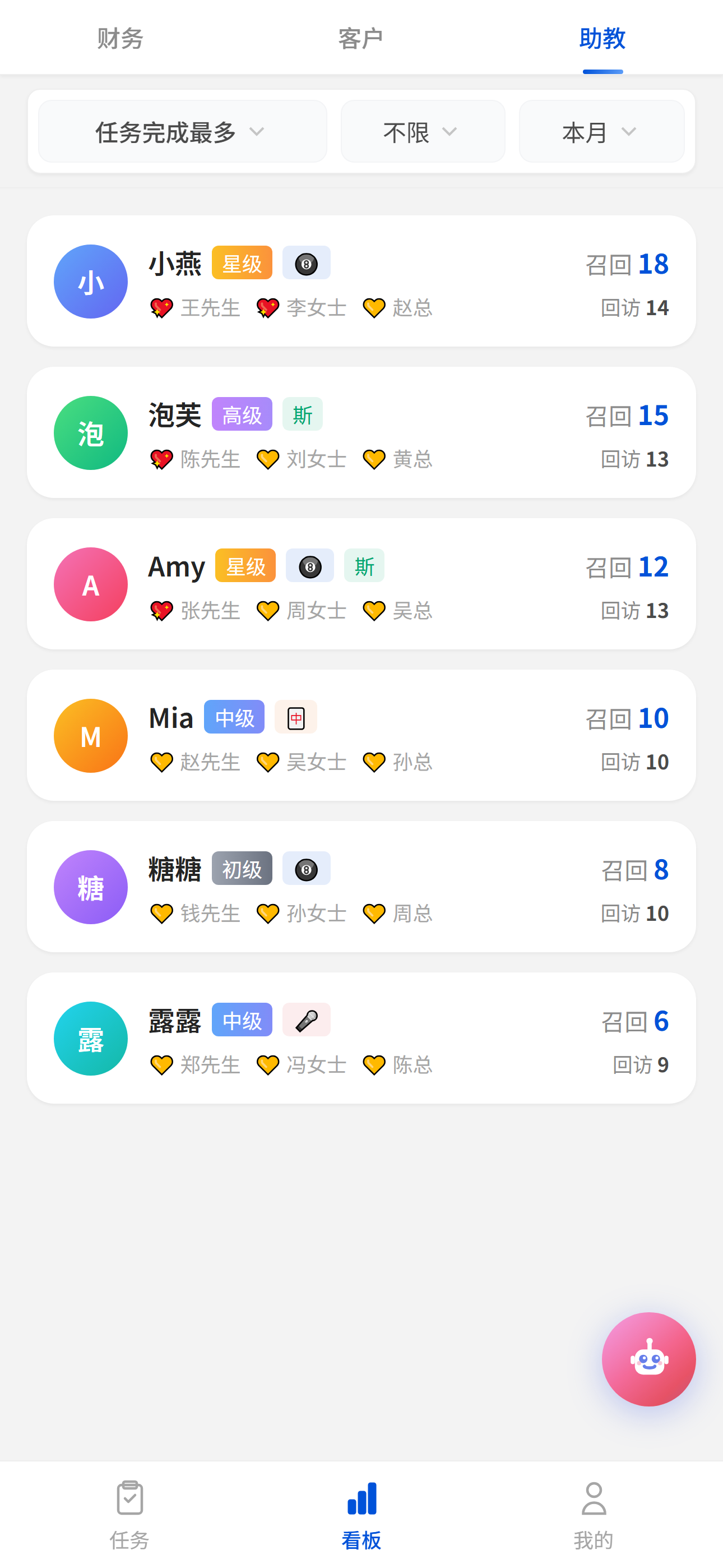The image size is (723, 1568).
Task: Switch to the 财务 top tab
Action: (x=120, y=38)
